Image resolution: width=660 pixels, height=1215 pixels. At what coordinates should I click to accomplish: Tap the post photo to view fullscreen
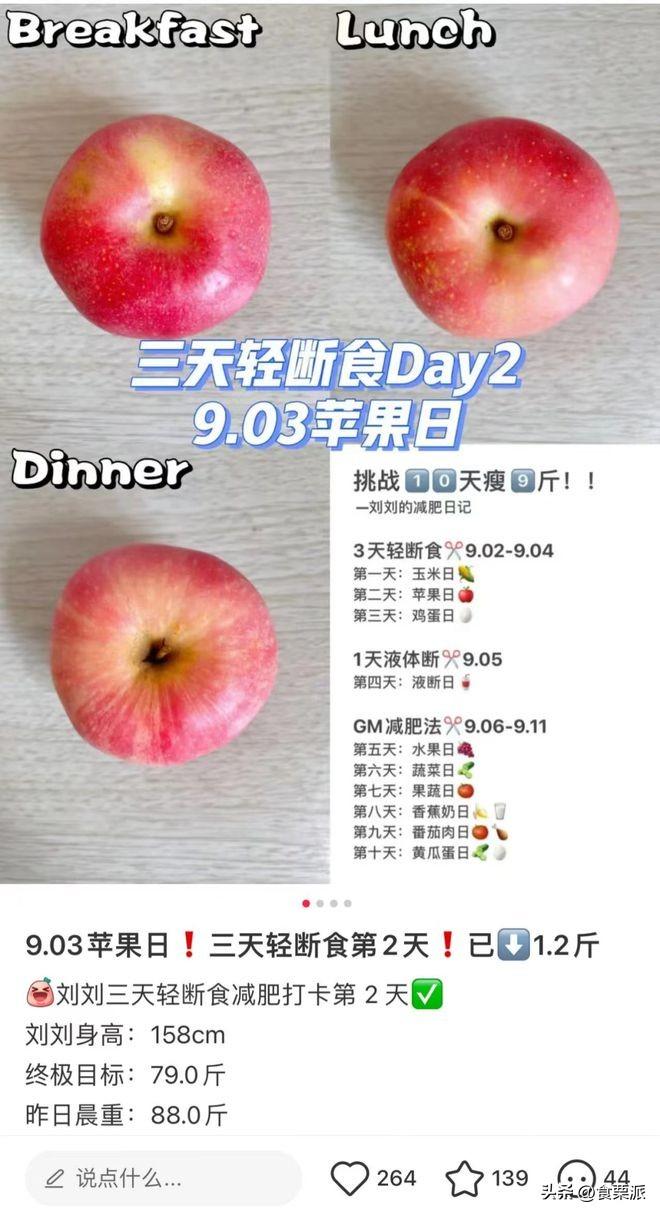point(330,440)
